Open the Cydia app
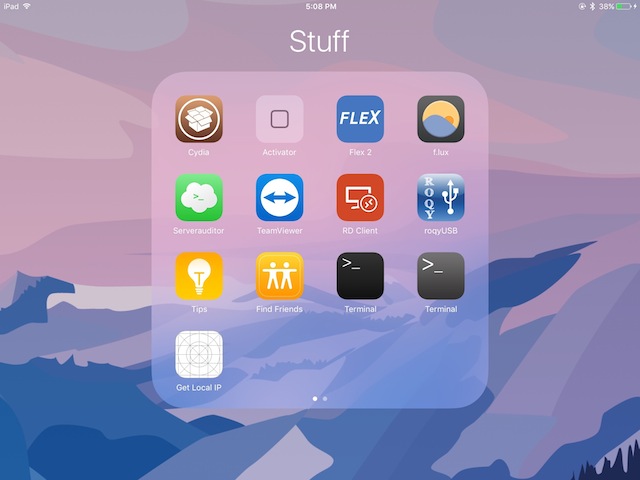Image resolution: width=640 pixels, height=480 pixels. tap(199, 119)
